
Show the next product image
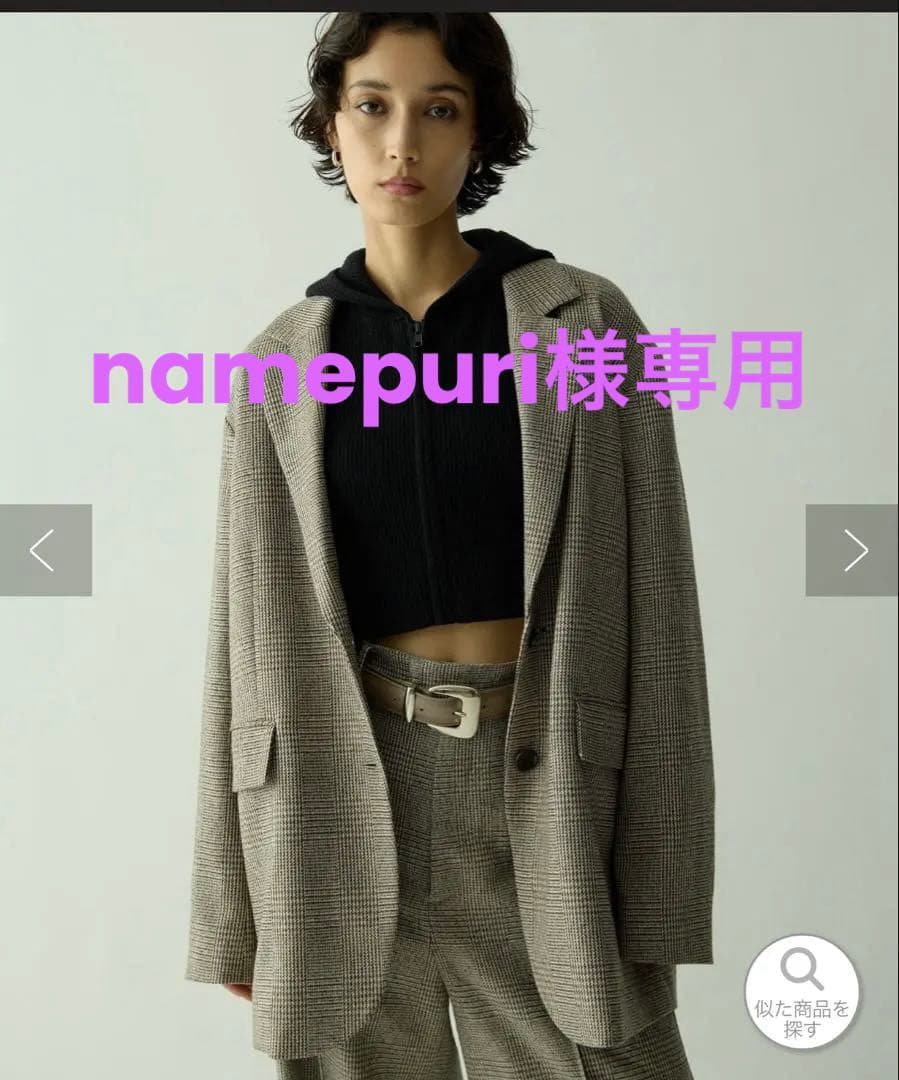(x=852, y=550)
